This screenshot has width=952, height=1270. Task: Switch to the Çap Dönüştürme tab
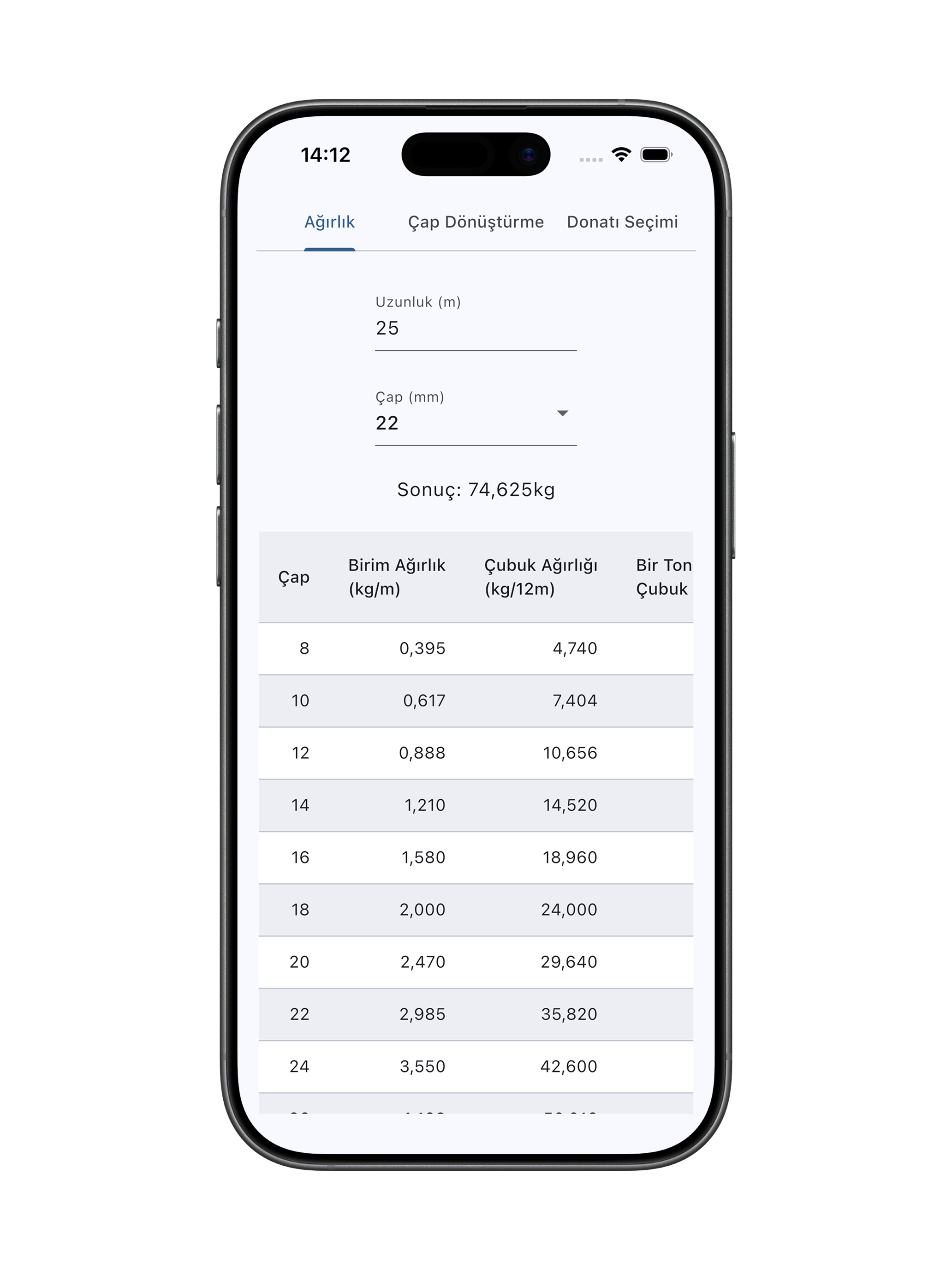click(475, 222)
